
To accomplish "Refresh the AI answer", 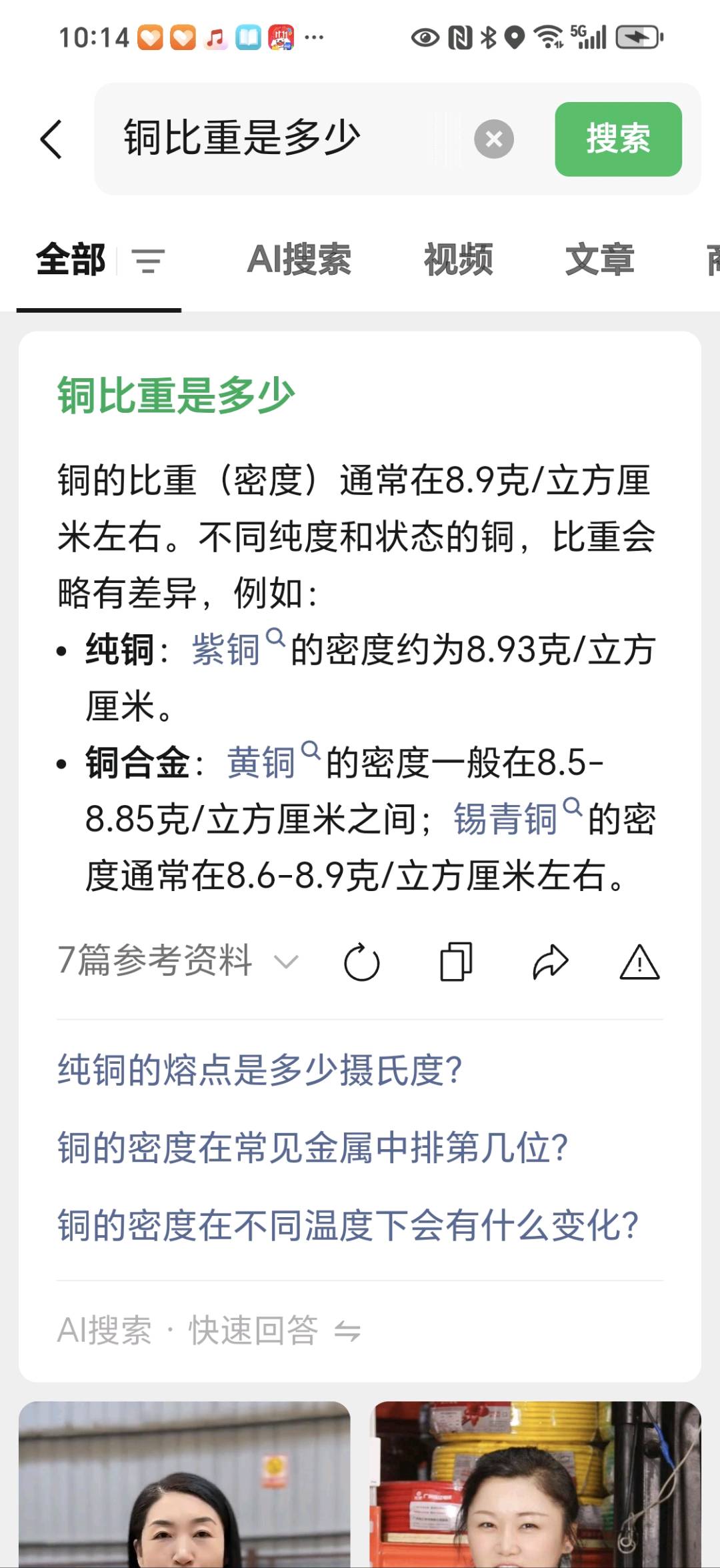I will (361, 961).
